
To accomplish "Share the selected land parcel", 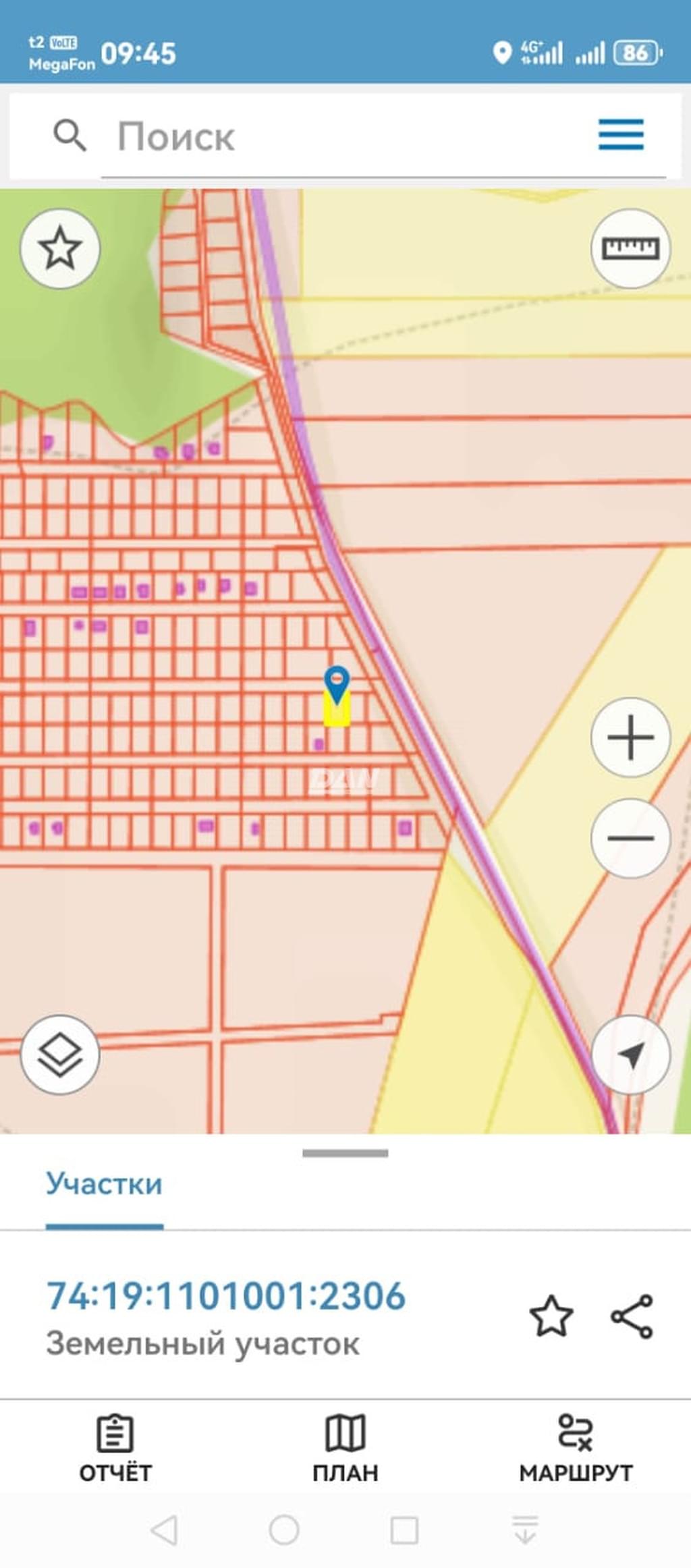I will click(x=632, y=1316).
